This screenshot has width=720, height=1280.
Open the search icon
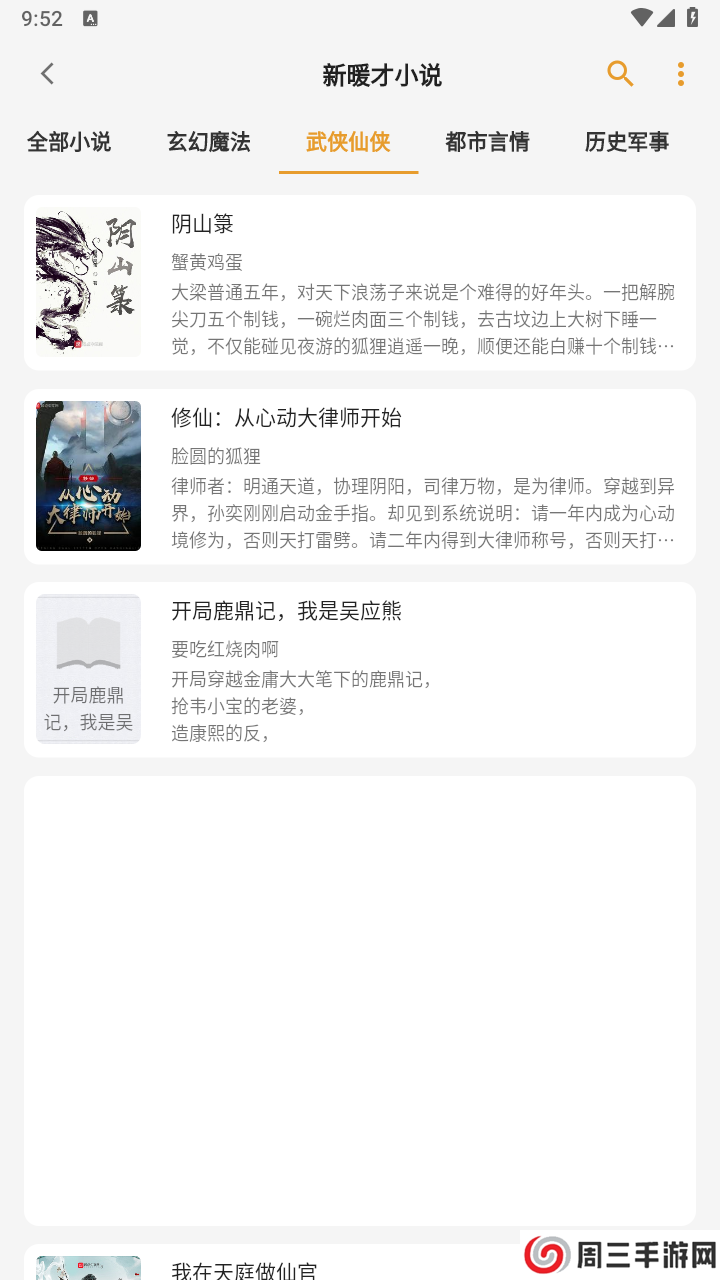pos(619,74)
